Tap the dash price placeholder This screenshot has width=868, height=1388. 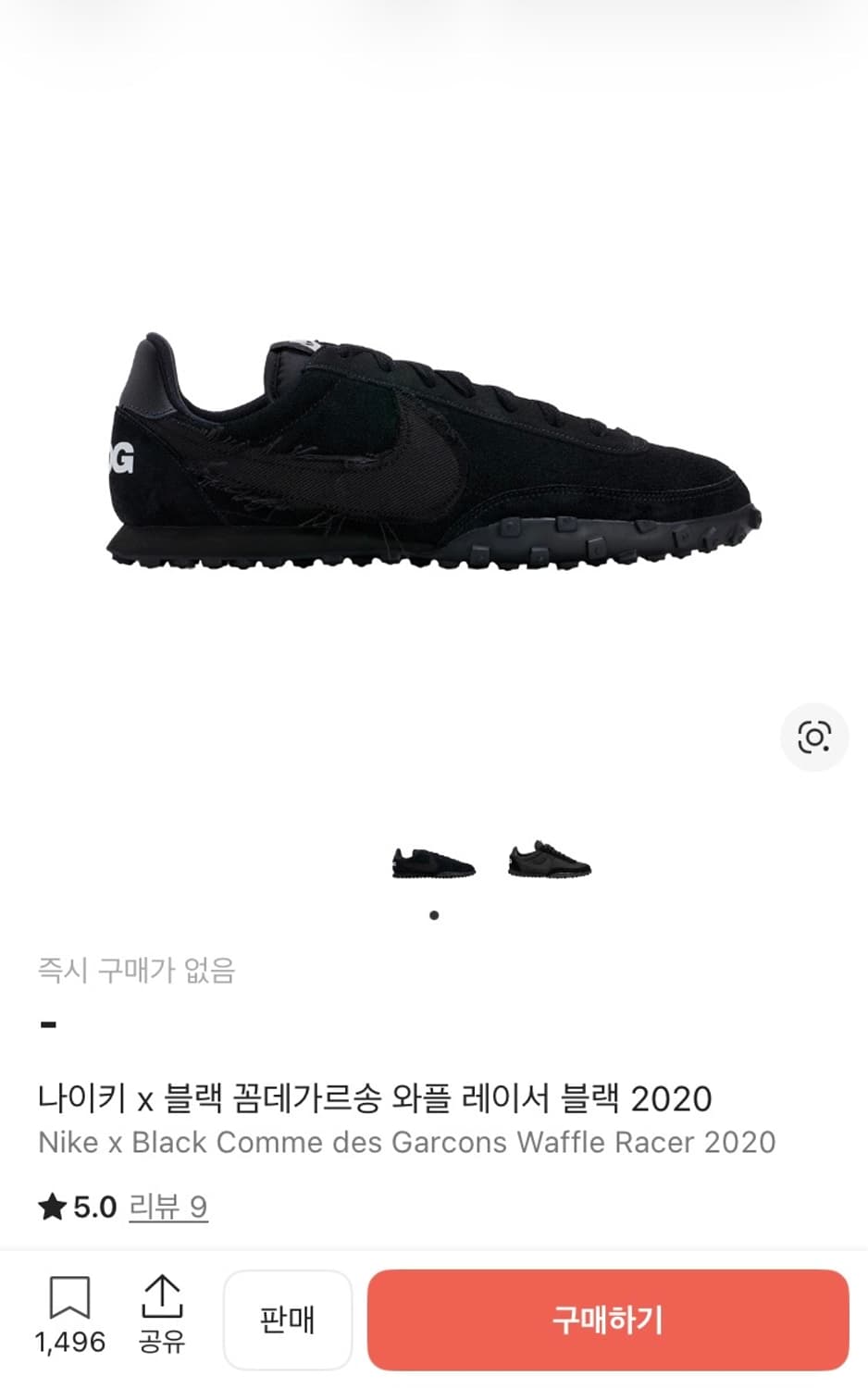pos(47,1023)
